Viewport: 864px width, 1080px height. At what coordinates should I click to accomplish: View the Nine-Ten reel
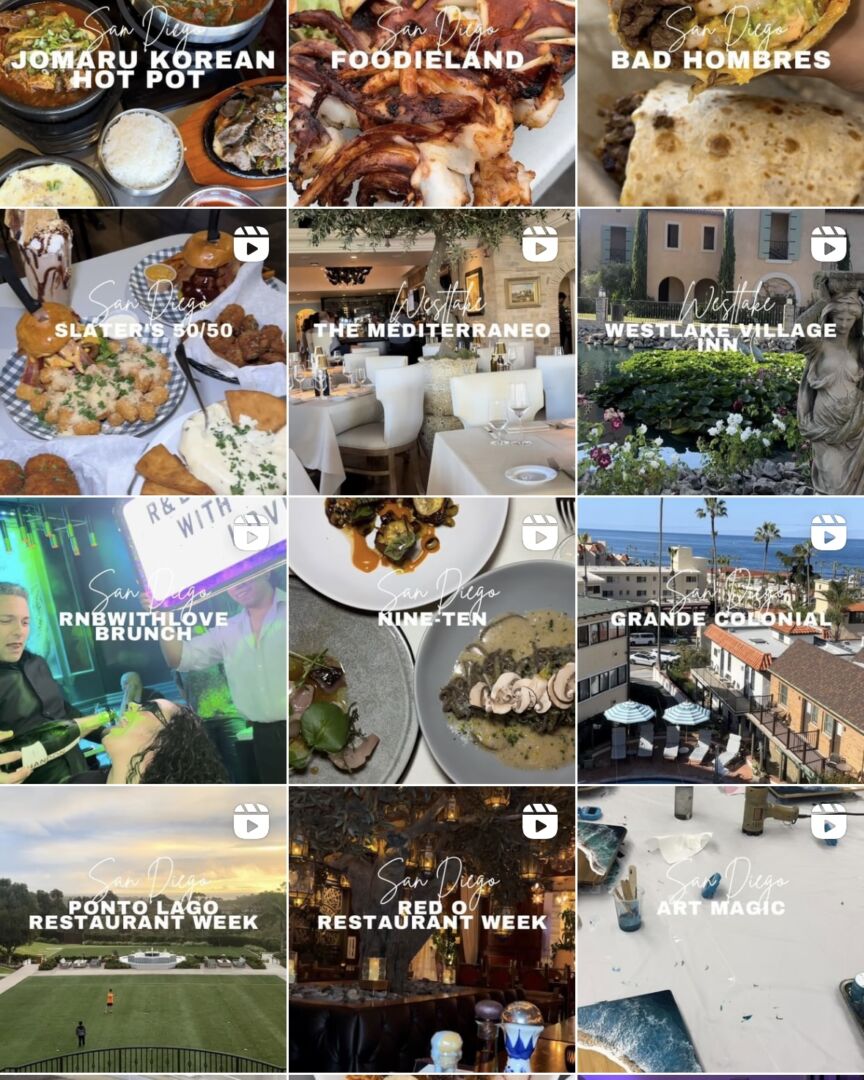(432, 641)
